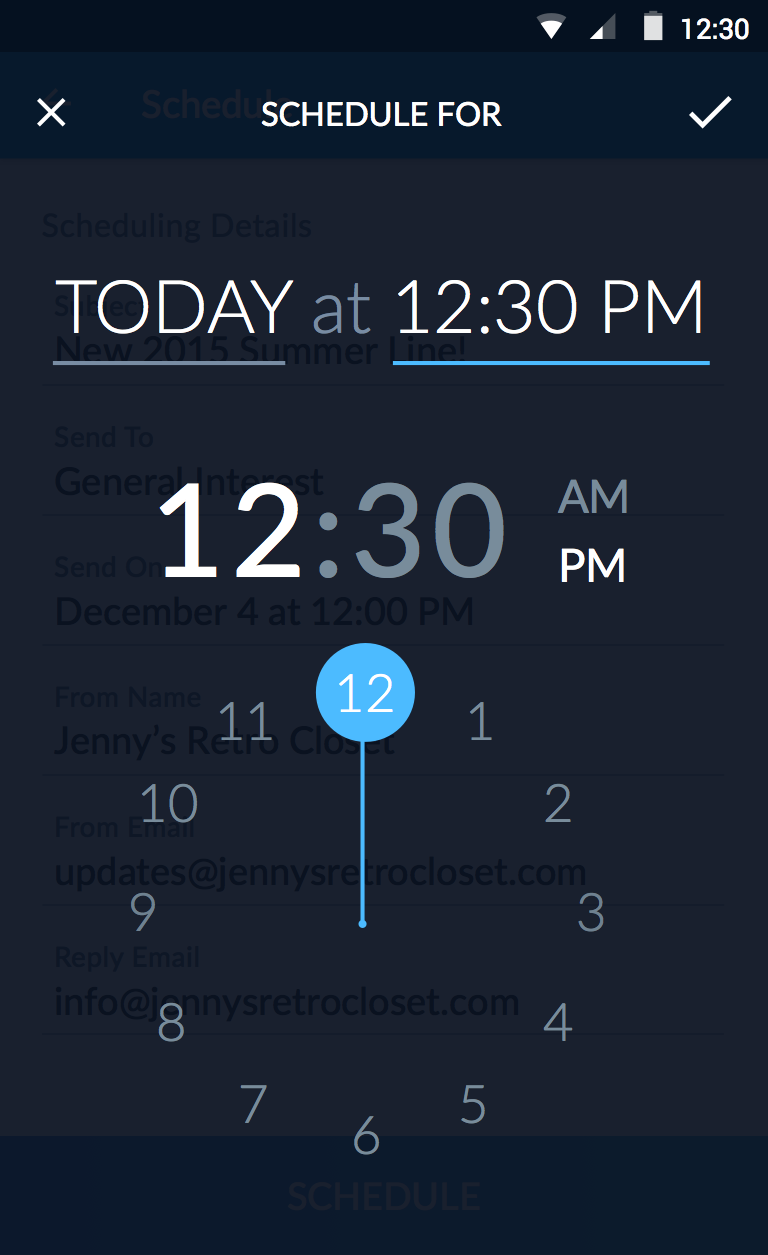The height and width of the screenshot is (1255, 768).
Task: Tap the 12:30 PM time field
Action: click(x=551, y=308)
